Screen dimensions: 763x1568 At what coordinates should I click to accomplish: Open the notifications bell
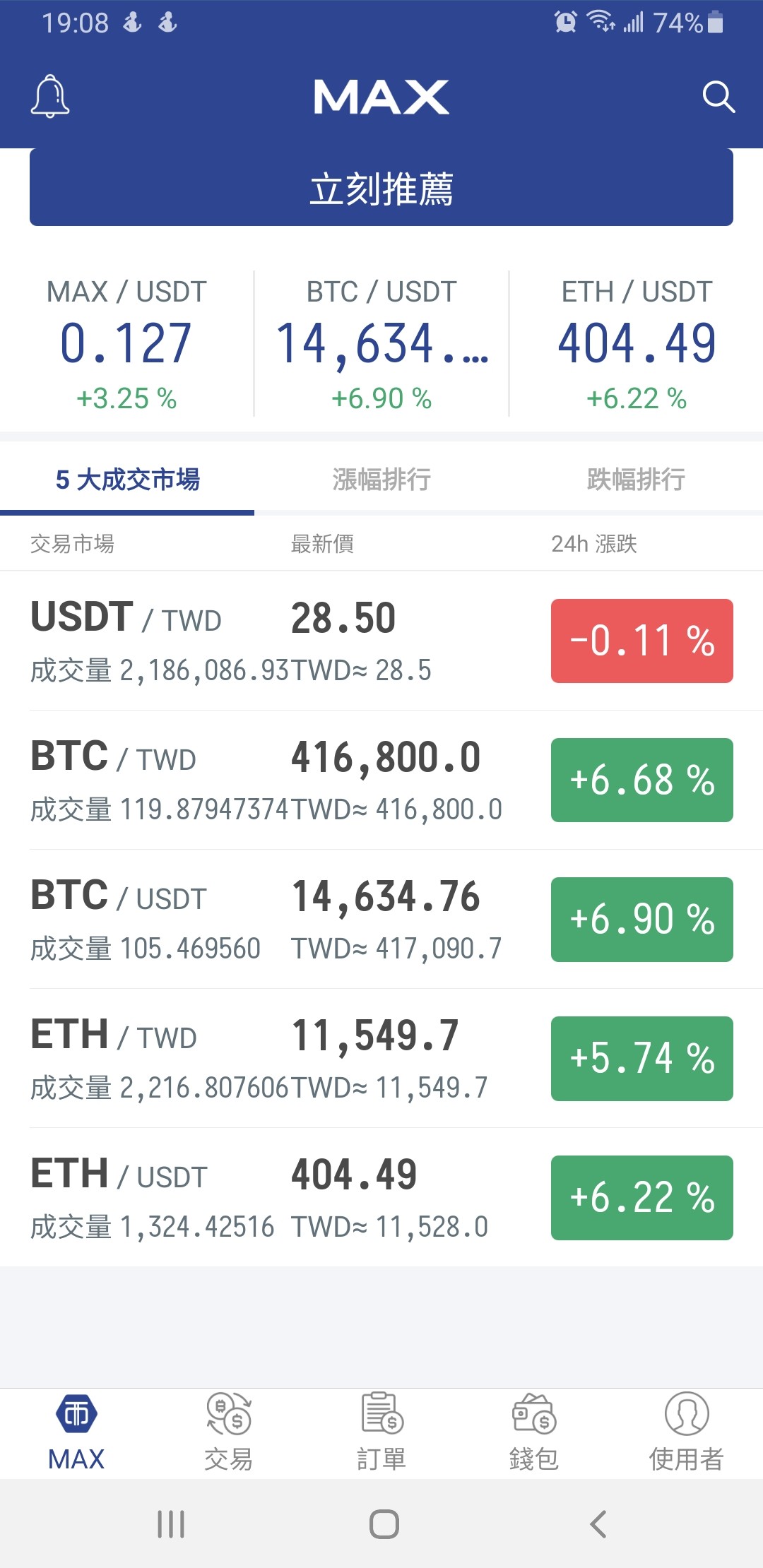click(50, 96)
